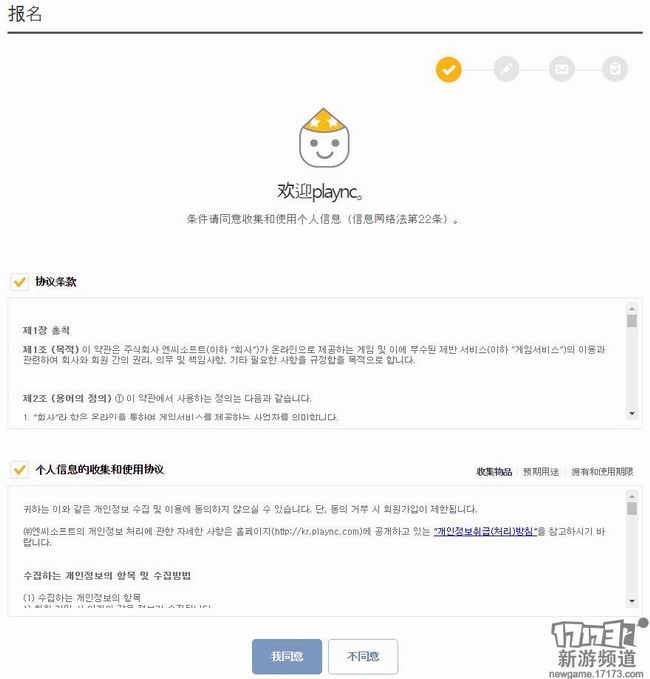Toggle the 个人信息的收集和使用协议 checkbox
Image resolution: width=650 pixels, height=679 pixels.
click(x=19, y=469)
